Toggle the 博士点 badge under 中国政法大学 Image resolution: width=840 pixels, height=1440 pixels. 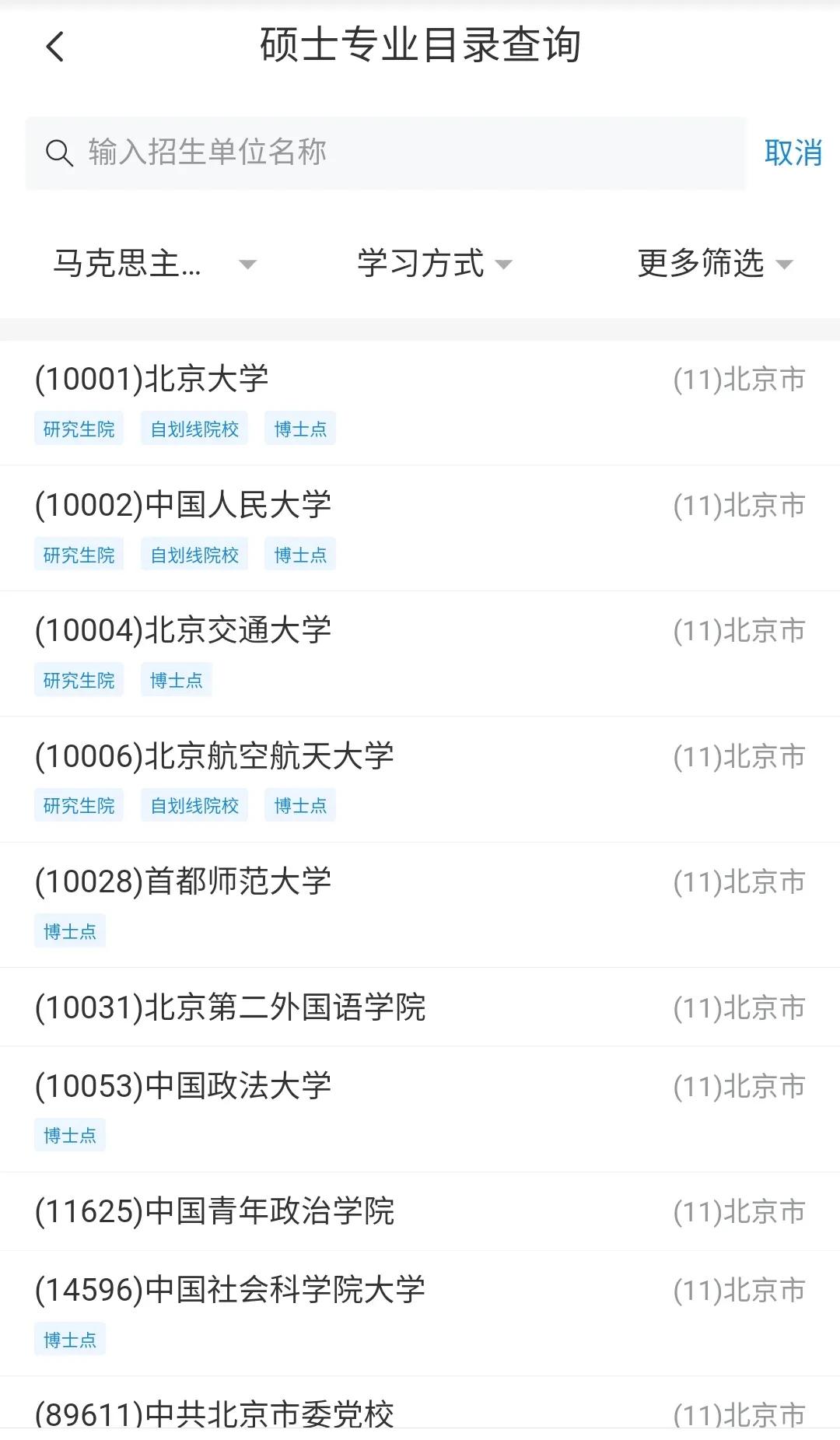coord(70,1135)
